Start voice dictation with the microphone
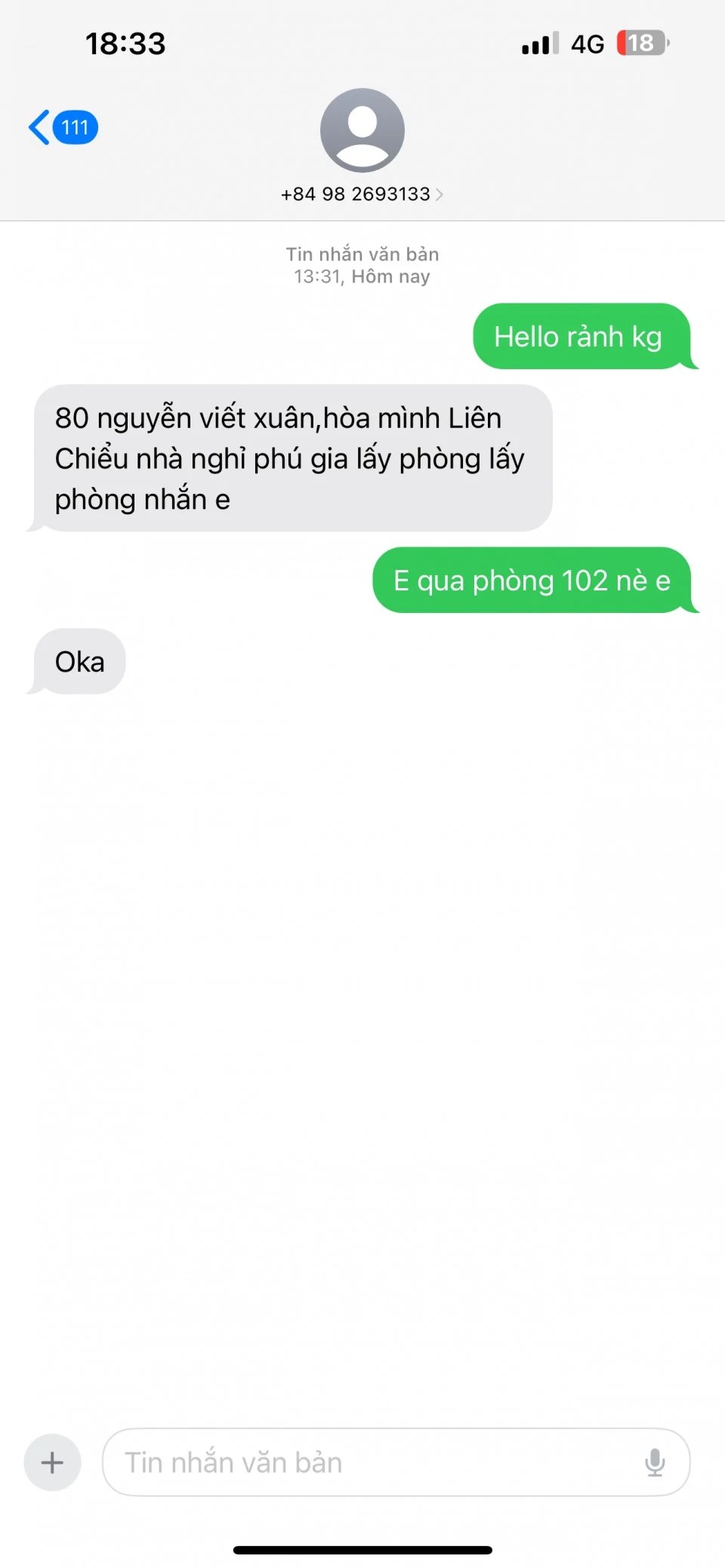Screen dimensions: 725x1568 (654, 1462)
